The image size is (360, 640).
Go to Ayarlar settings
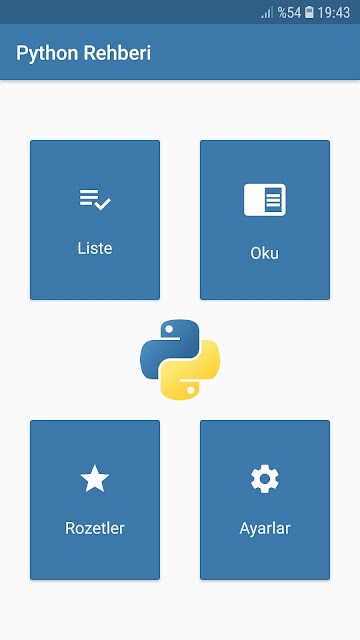[265, 500]
